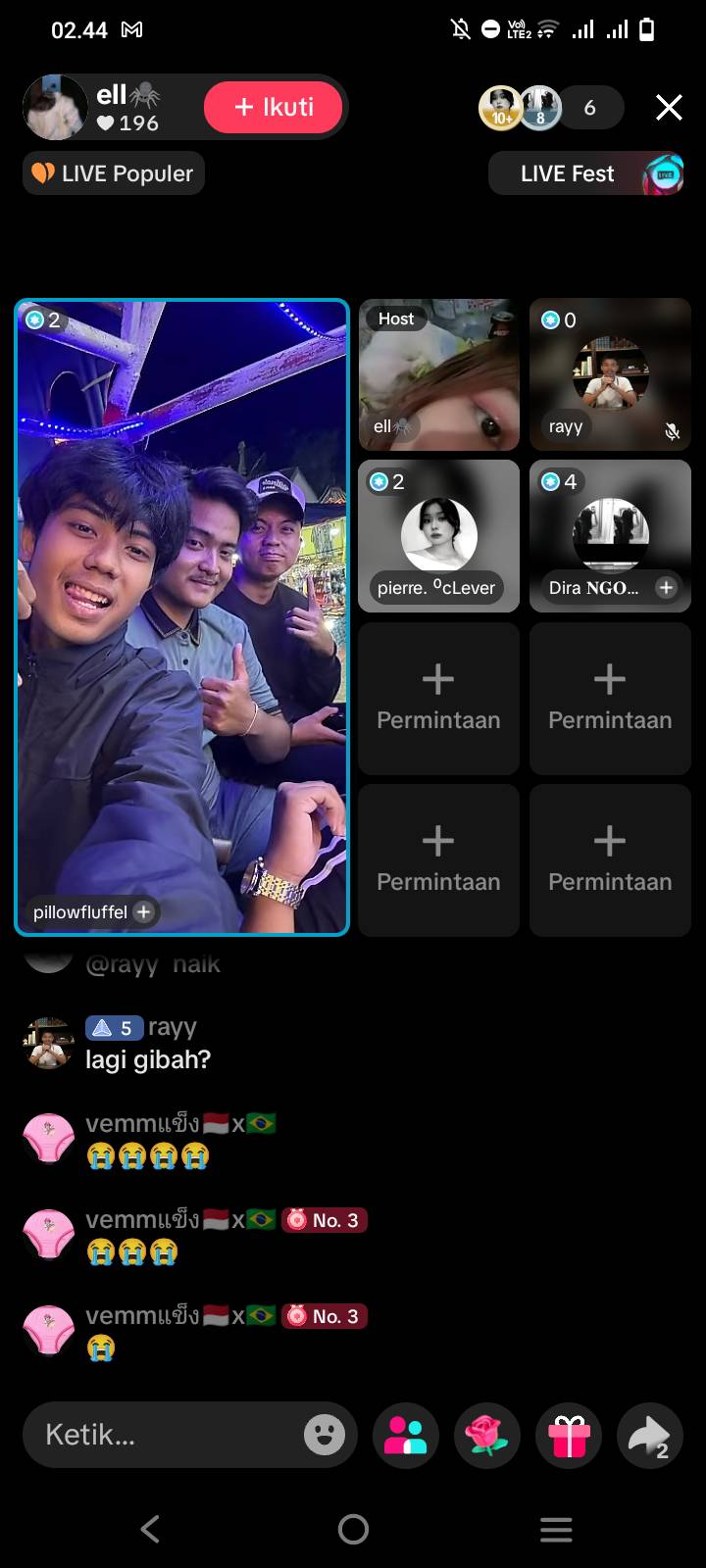Open the gift box panel
This screenshot has height=1568, width=706.
(569, 1436)
